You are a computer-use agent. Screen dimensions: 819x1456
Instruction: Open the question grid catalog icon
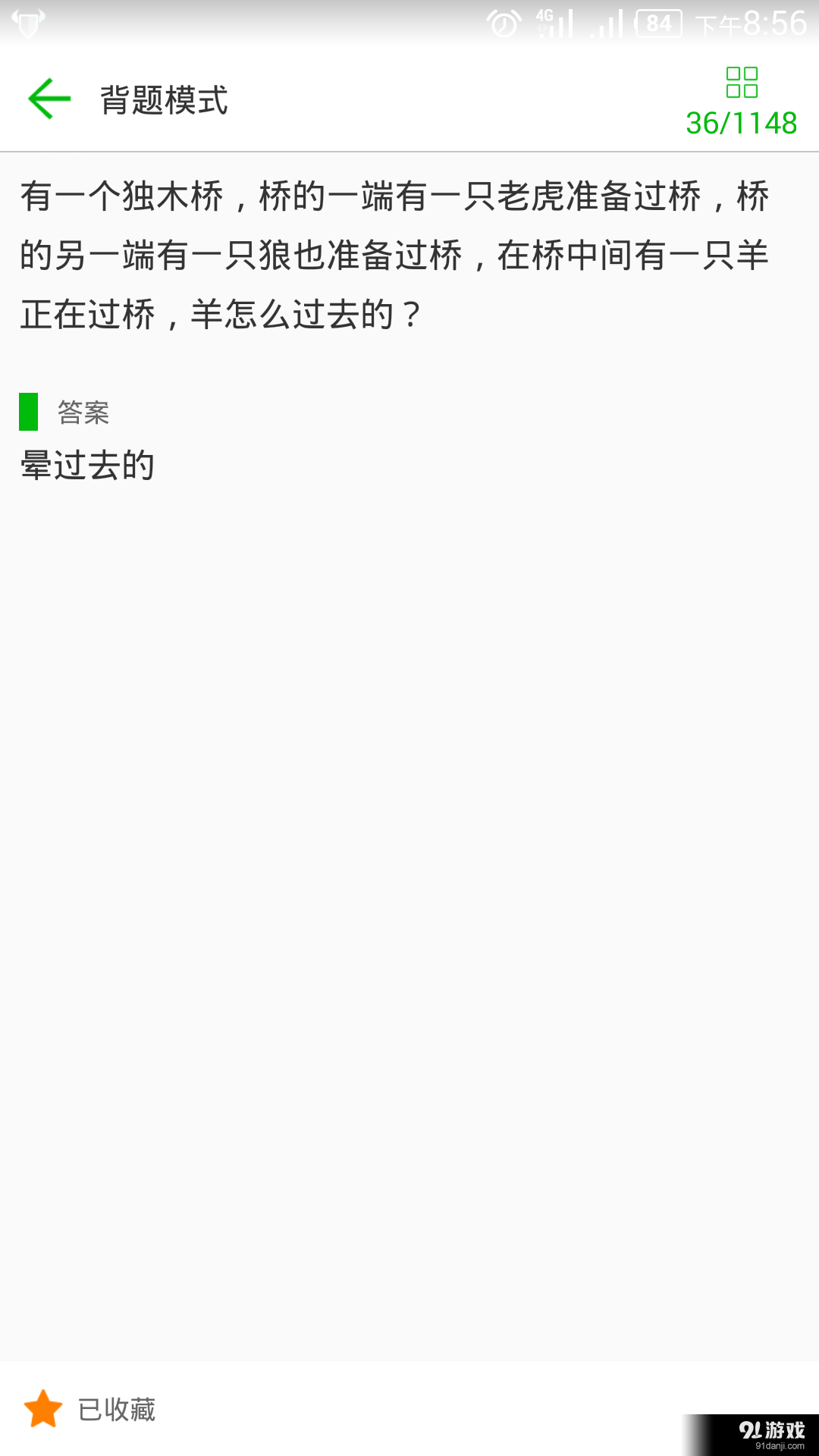[x=742, y=83]
